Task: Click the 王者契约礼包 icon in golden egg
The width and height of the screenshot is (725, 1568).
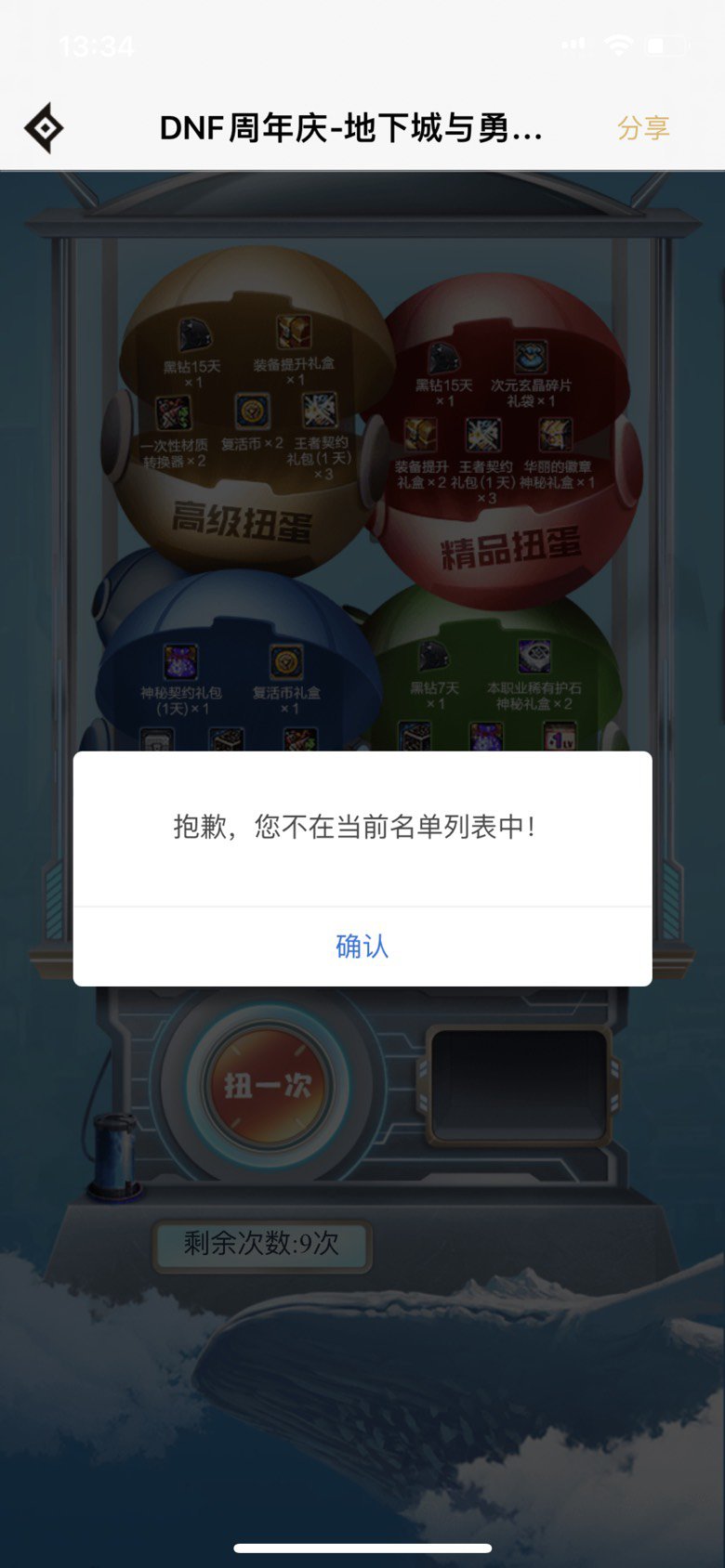Action: pos(323,411)
